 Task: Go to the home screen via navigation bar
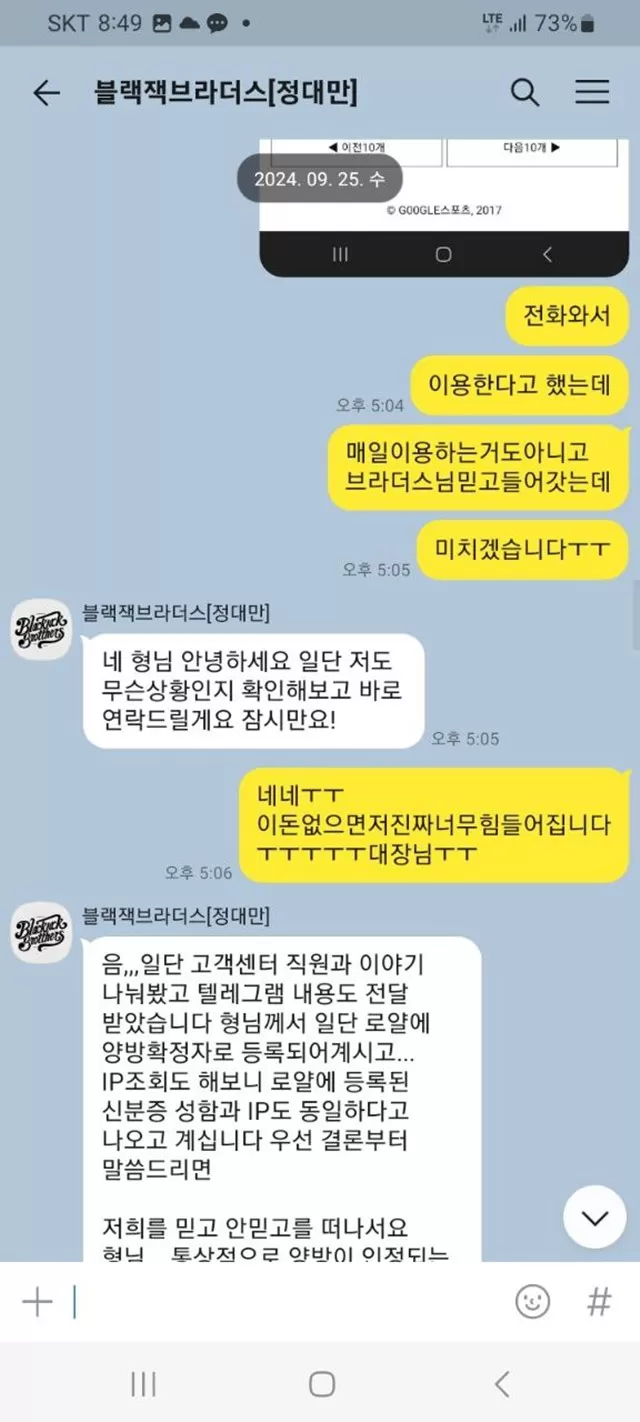tap(321, 1384)
